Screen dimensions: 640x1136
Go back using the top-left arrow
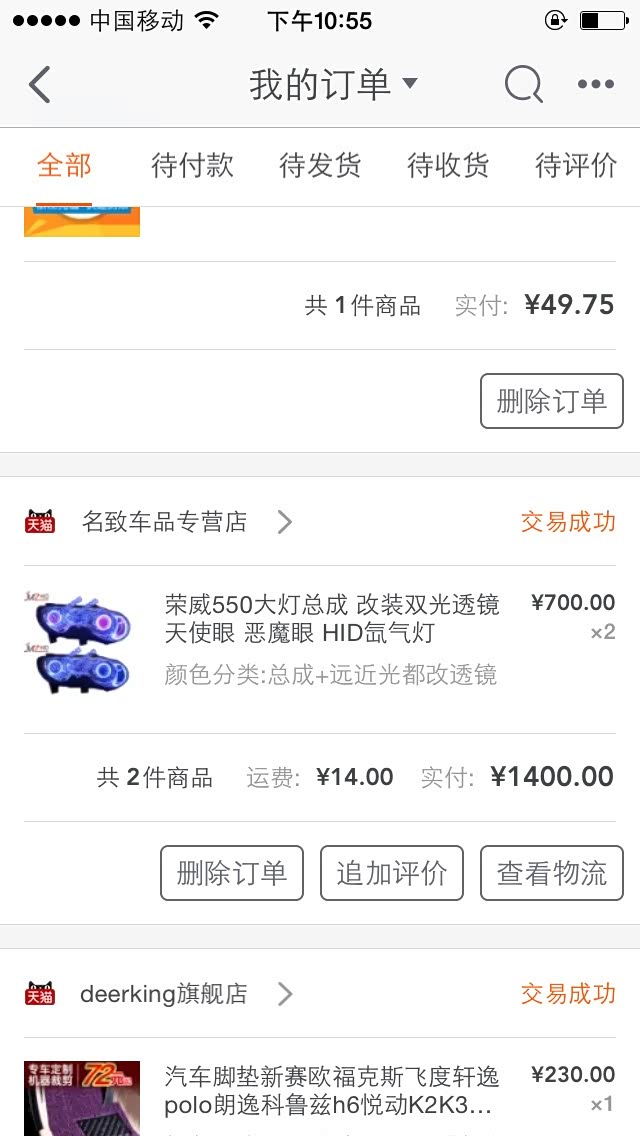click(40, 85)
